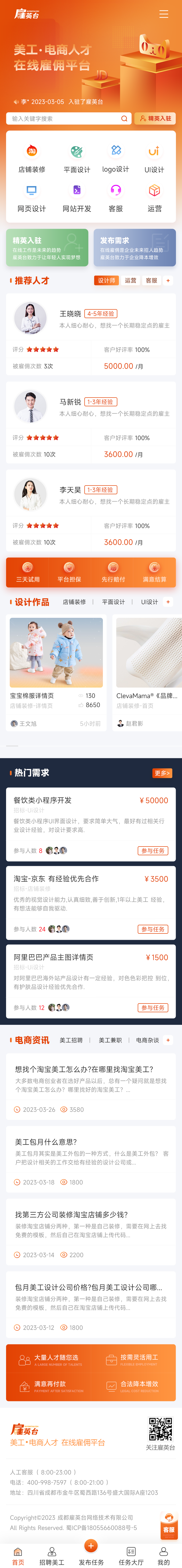Read the article 美工包月什么意思?
This screenshot has width=182, height=1568.
[x=91, y=1159]
